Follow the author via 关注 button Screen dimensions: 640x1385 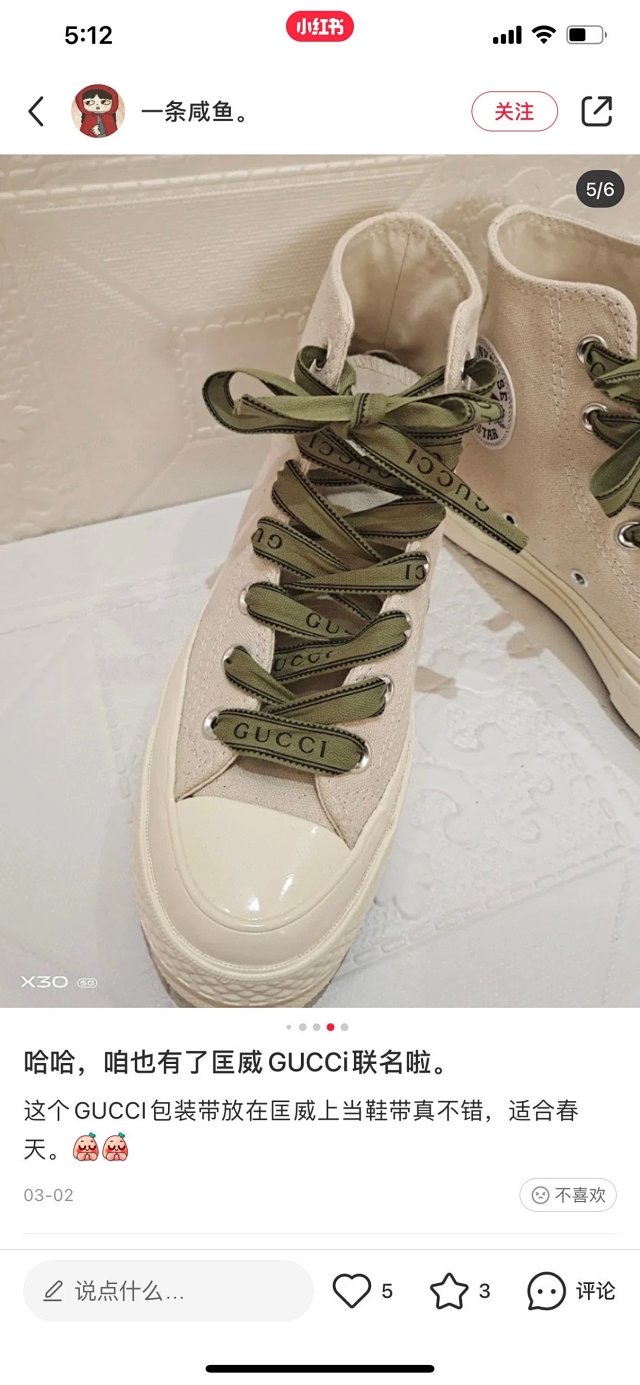tap(514, 111)
